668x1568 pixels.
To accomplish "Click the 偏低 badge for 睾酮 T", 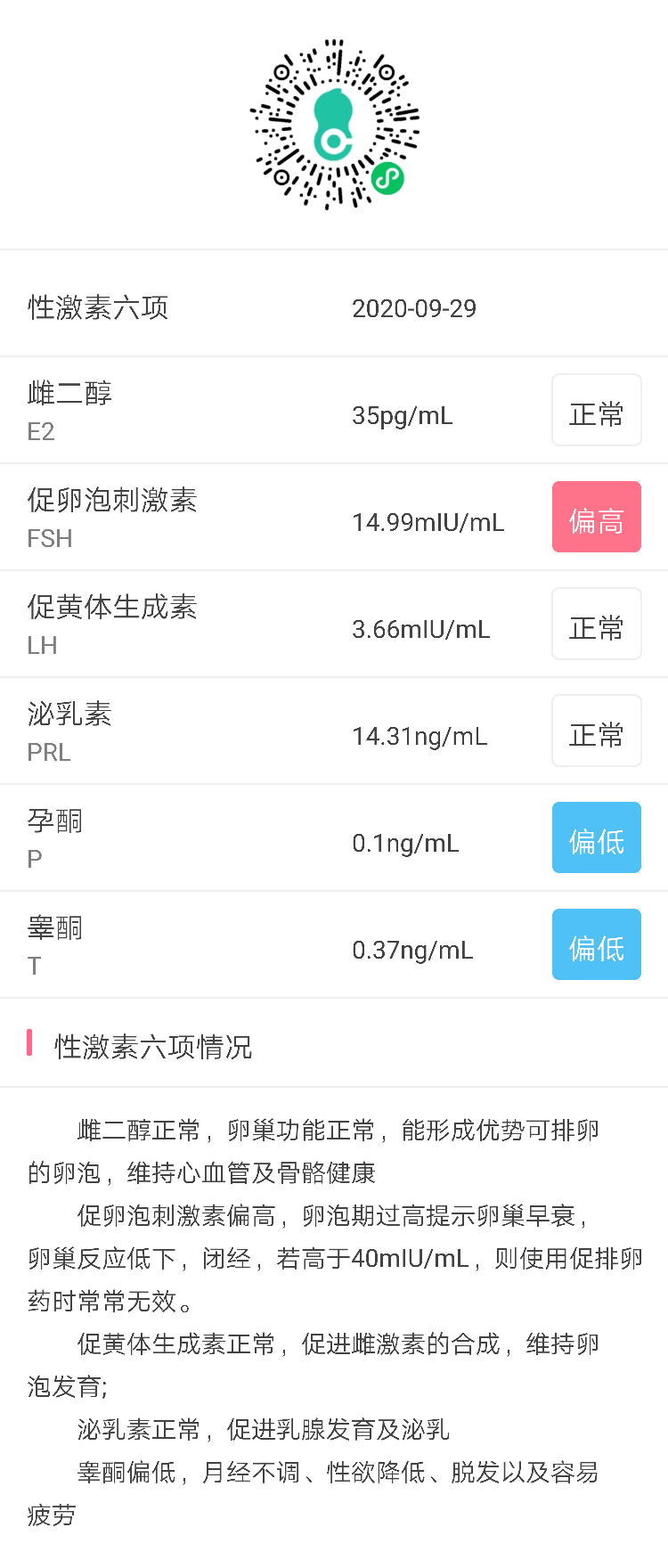I will pyautogui.click(x=596, y=944).
